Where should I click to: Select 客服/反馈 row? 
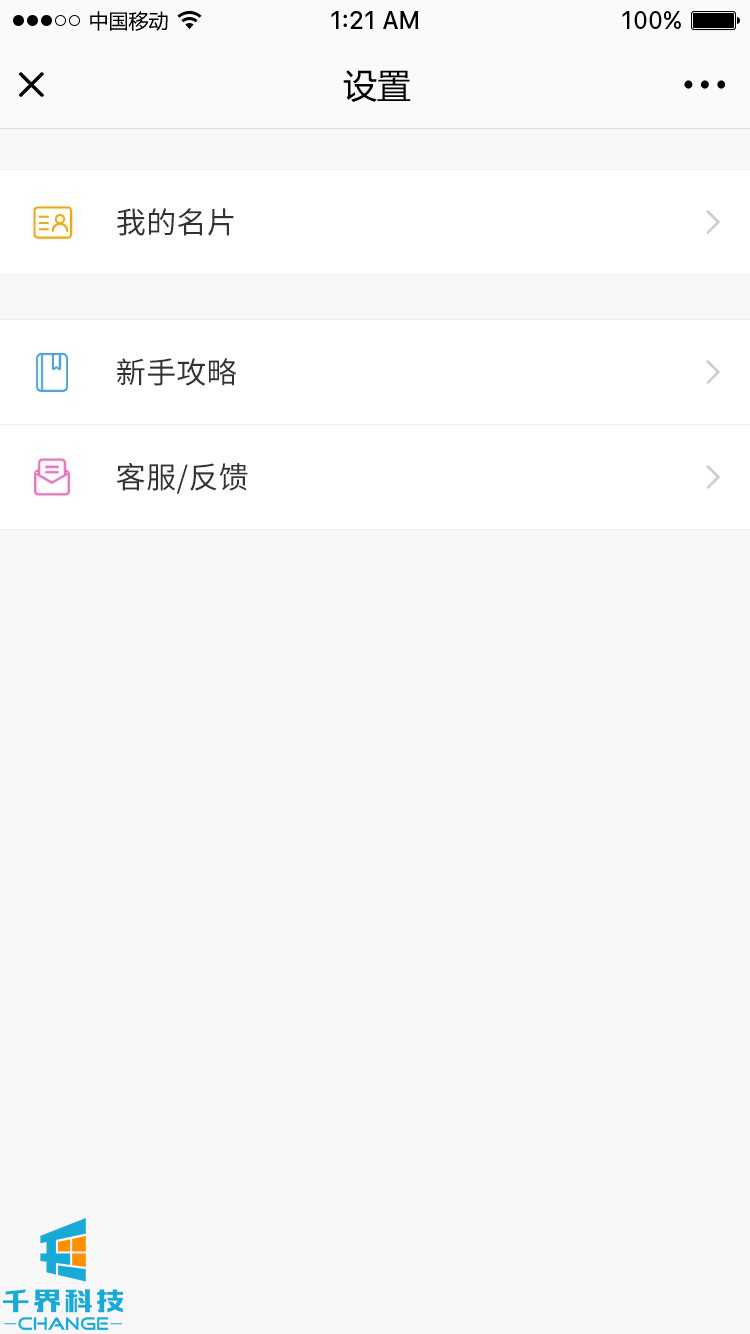pos(375,478)
